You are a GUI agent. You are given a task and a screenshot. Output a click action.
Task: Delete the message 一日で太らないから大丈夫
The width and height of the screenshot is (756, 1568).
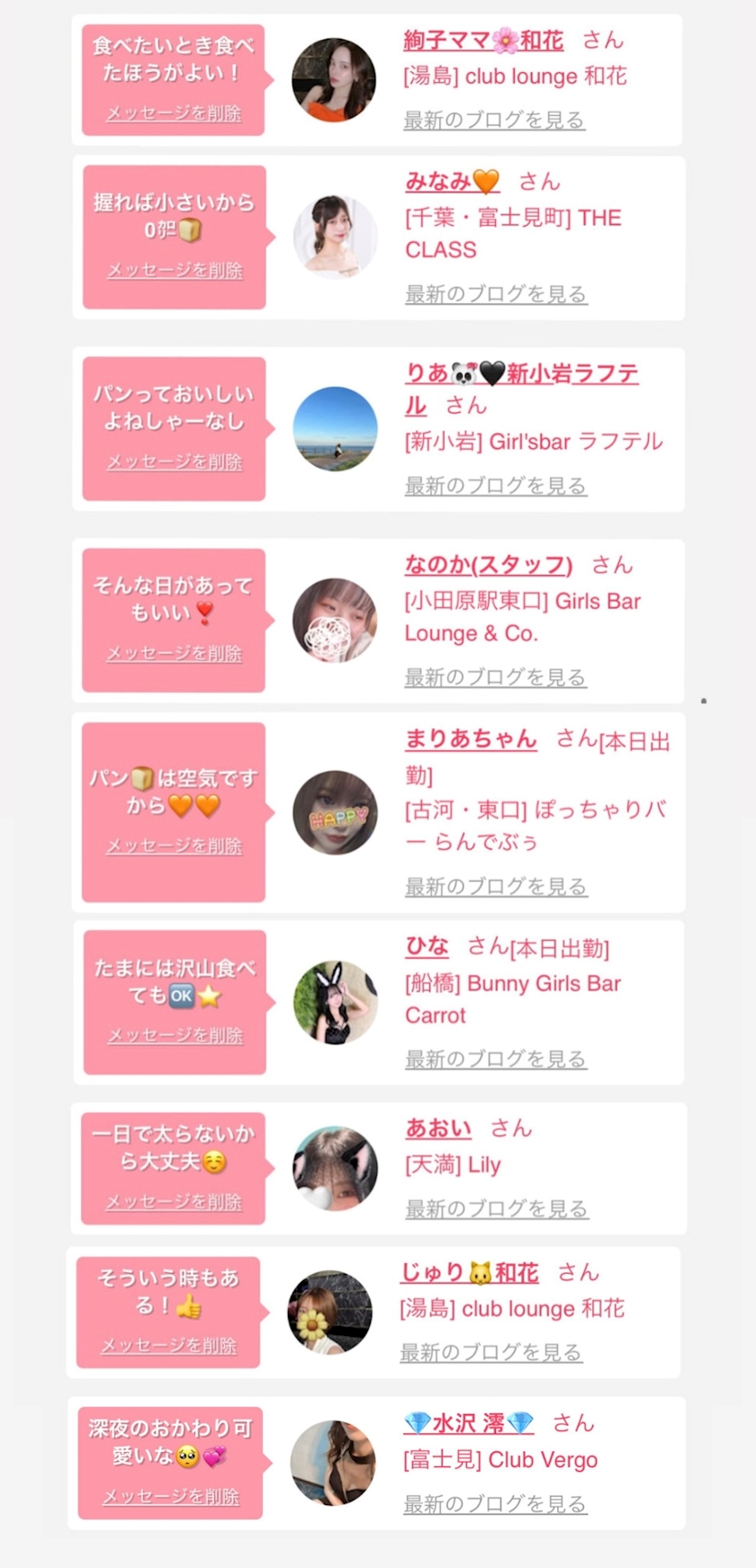click(174, 1203)
